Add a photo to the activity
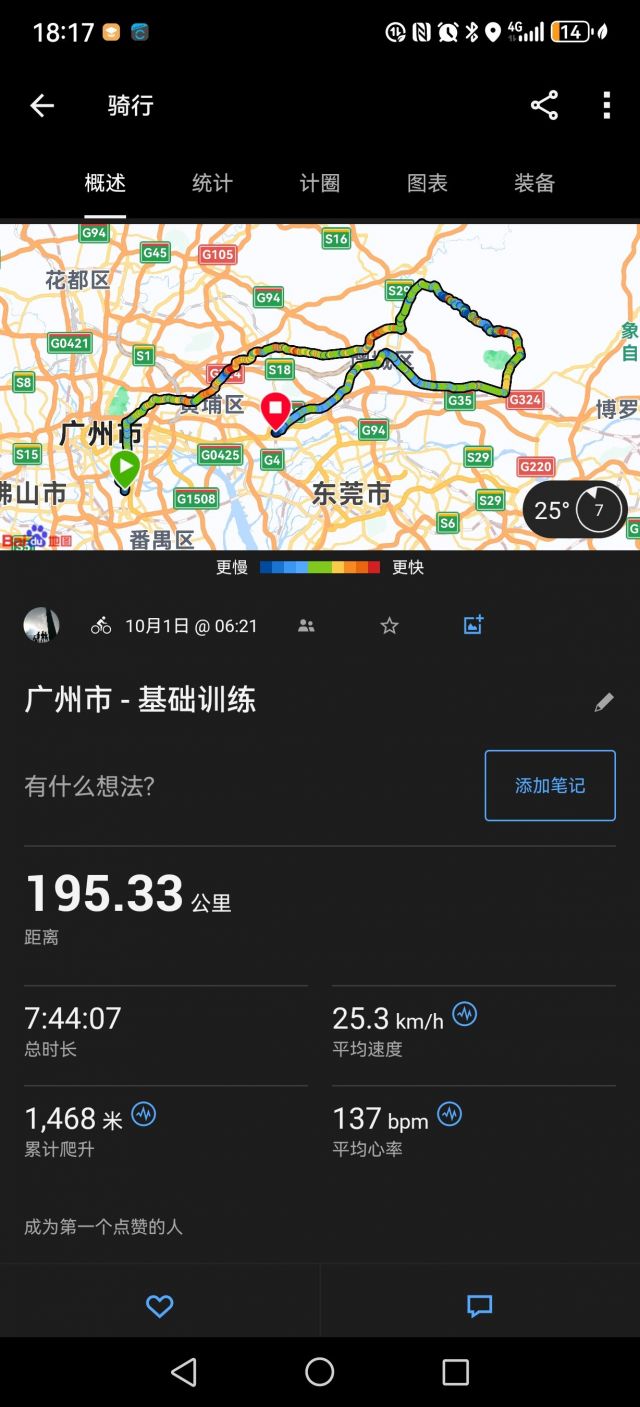The width and height of the screenshot is (640, 1407). click(473, 626)
